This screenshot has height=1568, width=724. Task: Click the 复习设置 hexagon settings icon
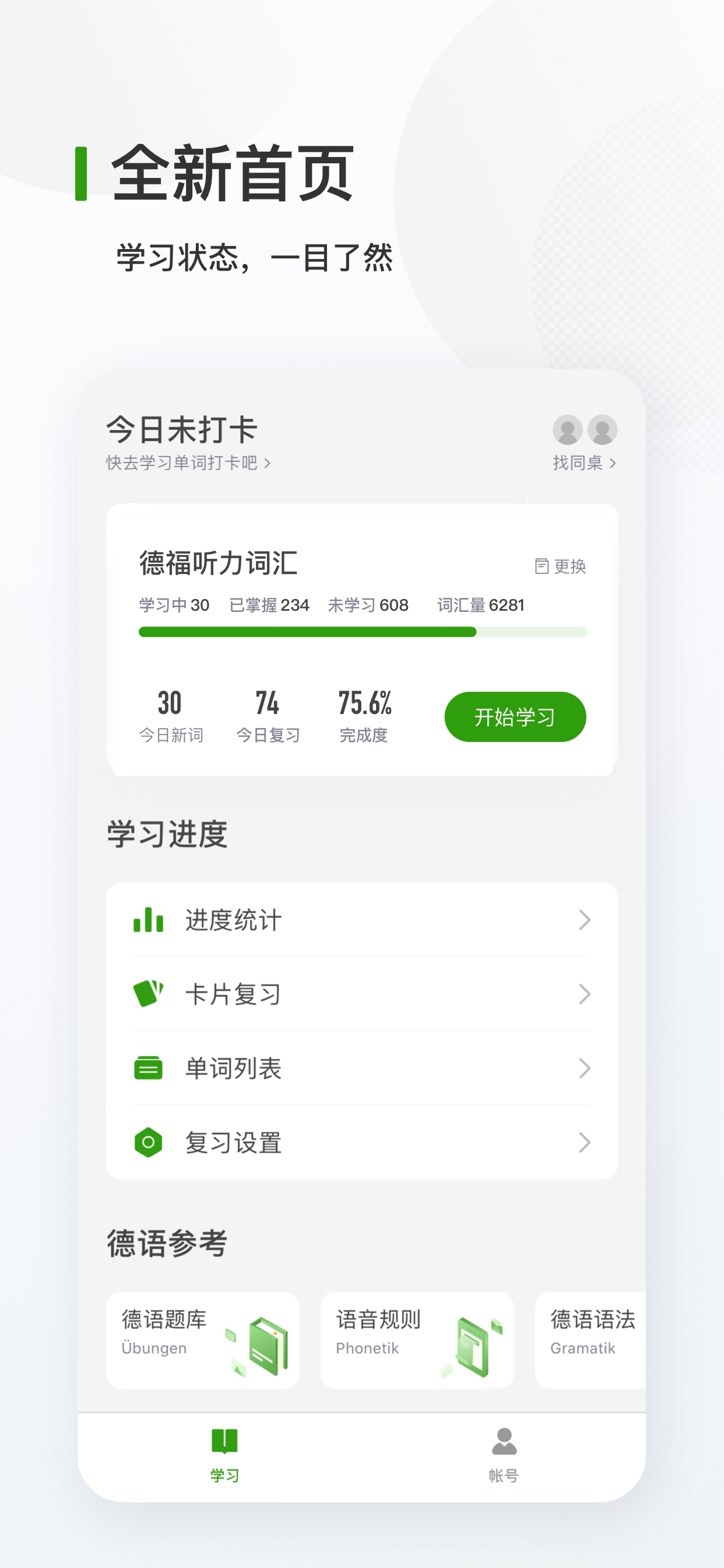coord(148,1143)
